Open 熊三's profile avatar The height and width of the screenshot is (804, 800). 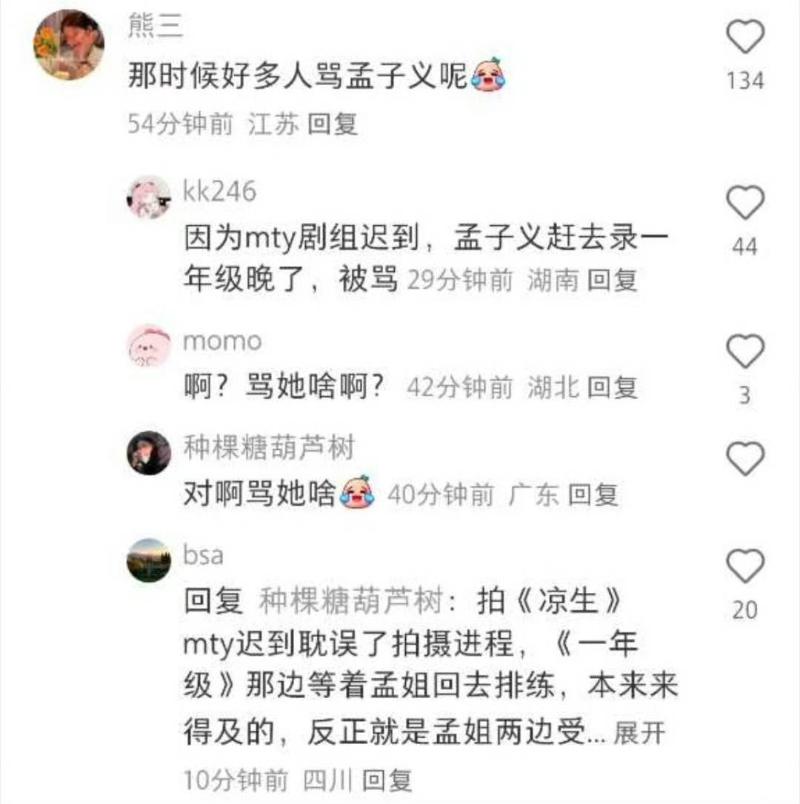pos(68,44)
